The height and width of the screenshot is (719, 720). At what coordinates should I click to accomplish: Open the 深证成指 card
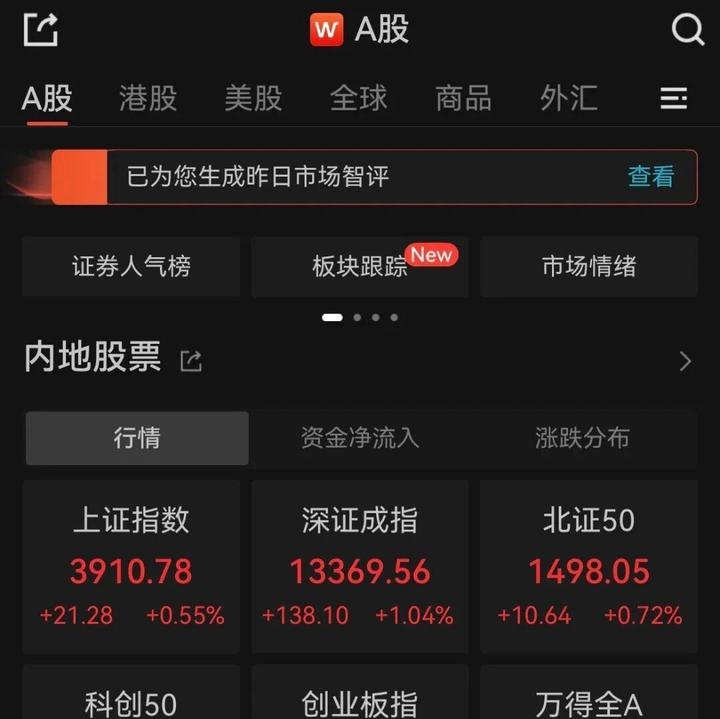(360, 567)
